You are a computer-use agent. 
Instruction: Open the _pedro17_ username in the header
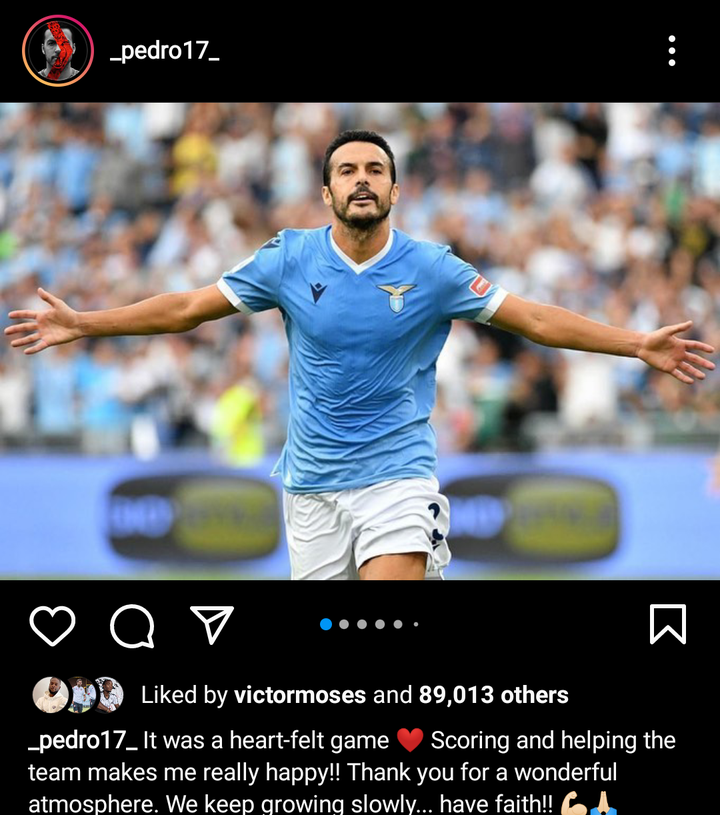tap(164, 51)
